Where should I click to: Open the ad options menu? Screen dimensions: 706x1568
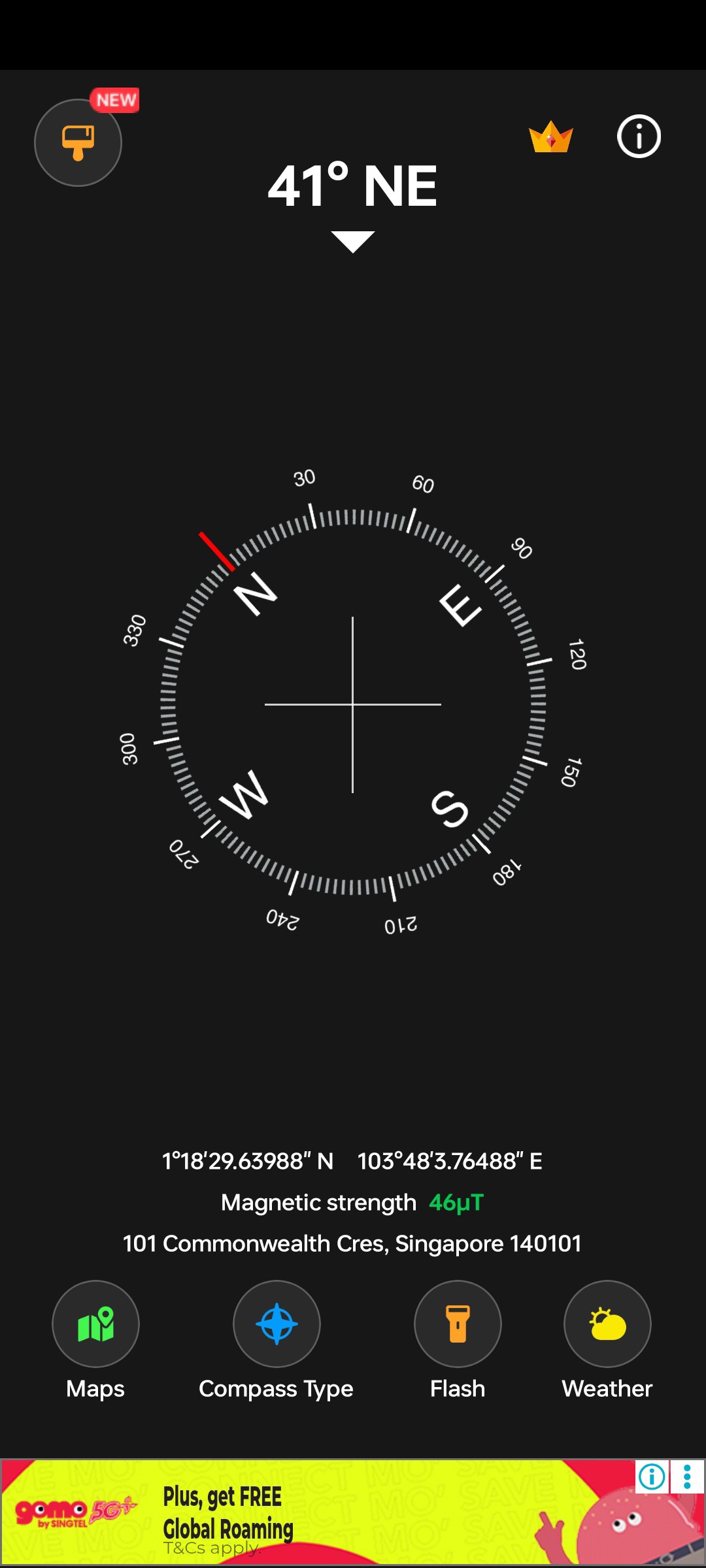click(687, 1477)
